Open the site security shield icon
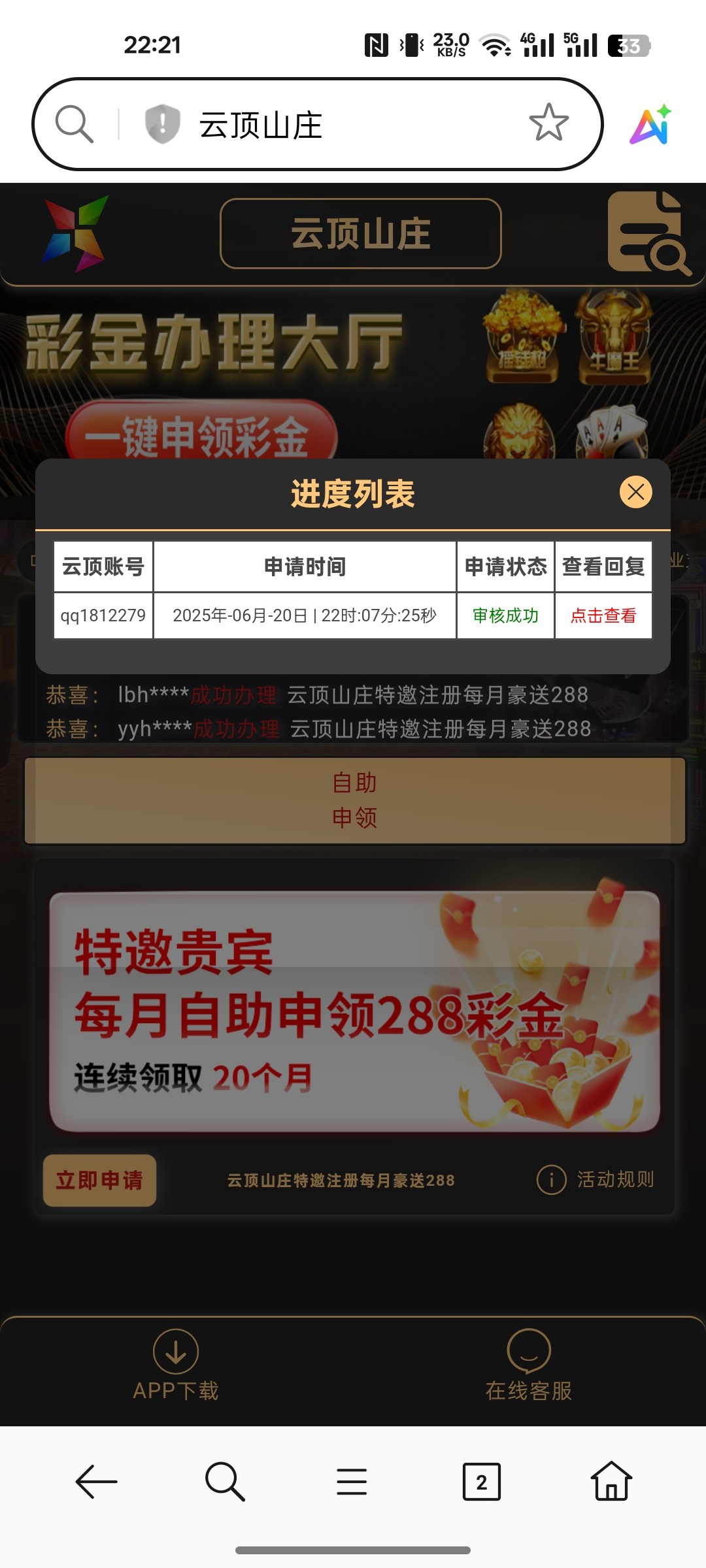The image size is (706, 1568). click(x=162, y=123)
